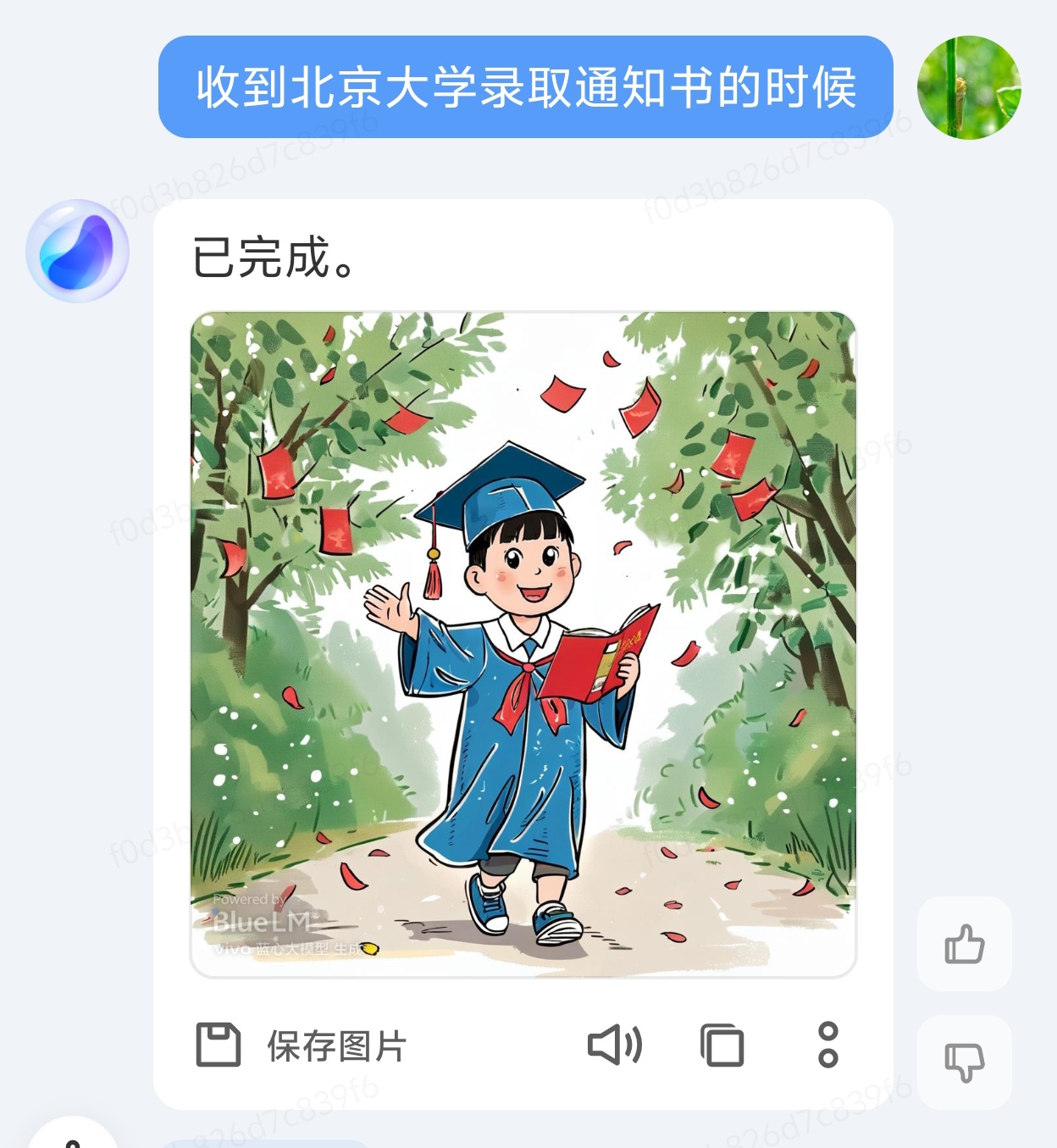The image size is (1057, 1148).
Task: Open the user's profile avatar
Action: [x=969, y=87]
